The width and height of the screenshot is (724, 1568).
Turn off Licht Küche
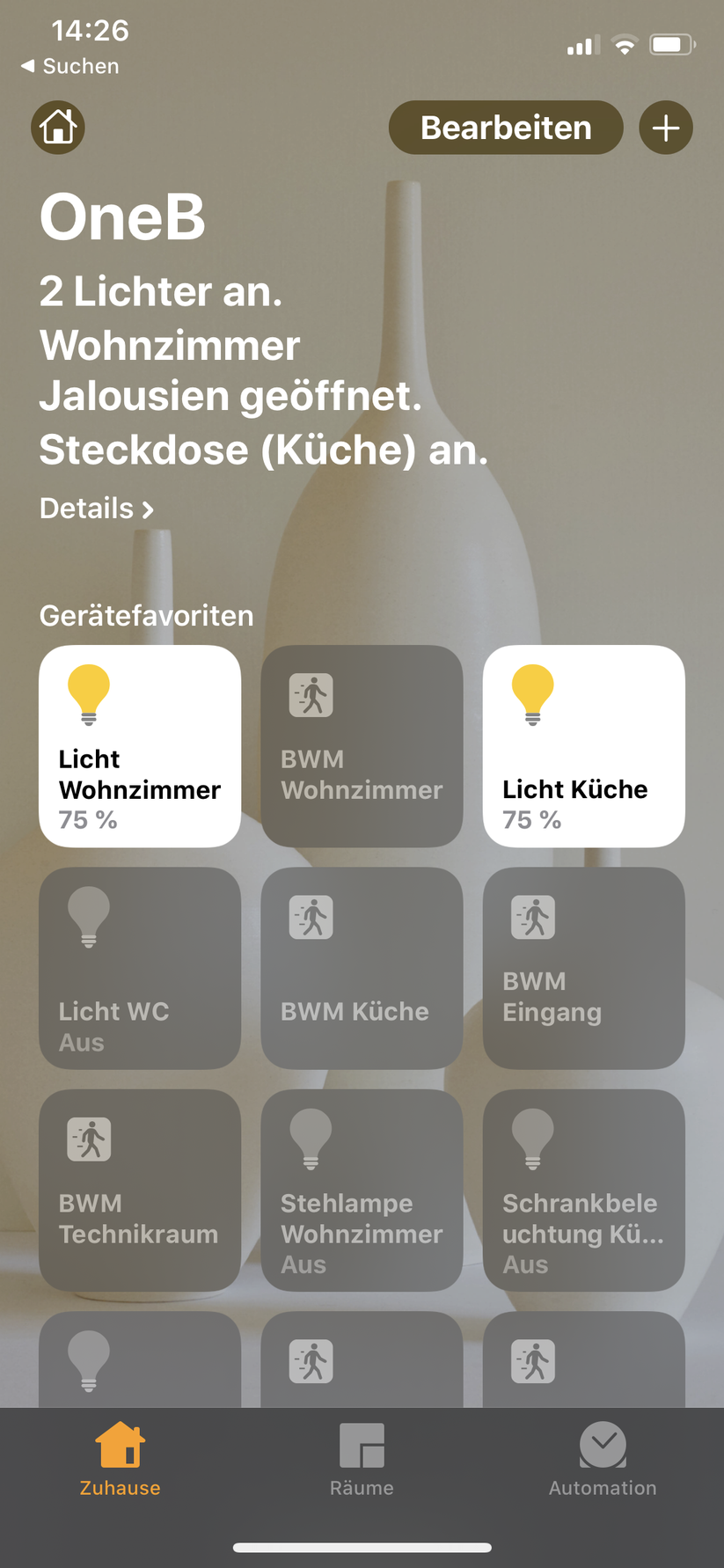tap(583, 746)
